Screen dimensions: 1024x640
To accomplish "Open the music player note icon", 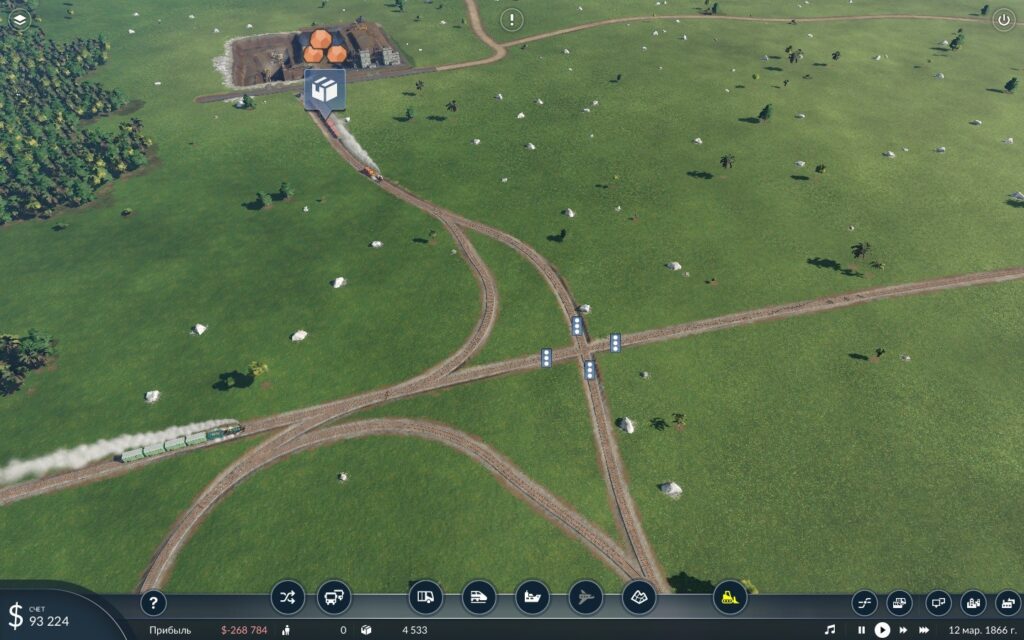I will (x=829, y=630).
